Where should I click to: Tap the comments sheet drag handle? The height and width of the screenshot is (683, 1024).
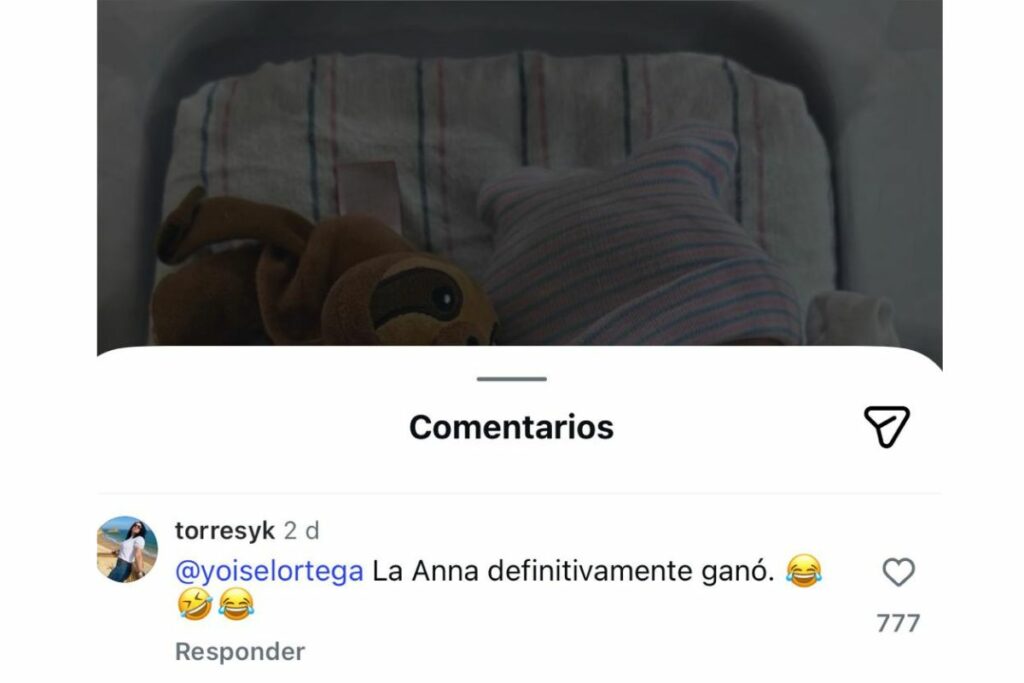[x=512, y=379]
